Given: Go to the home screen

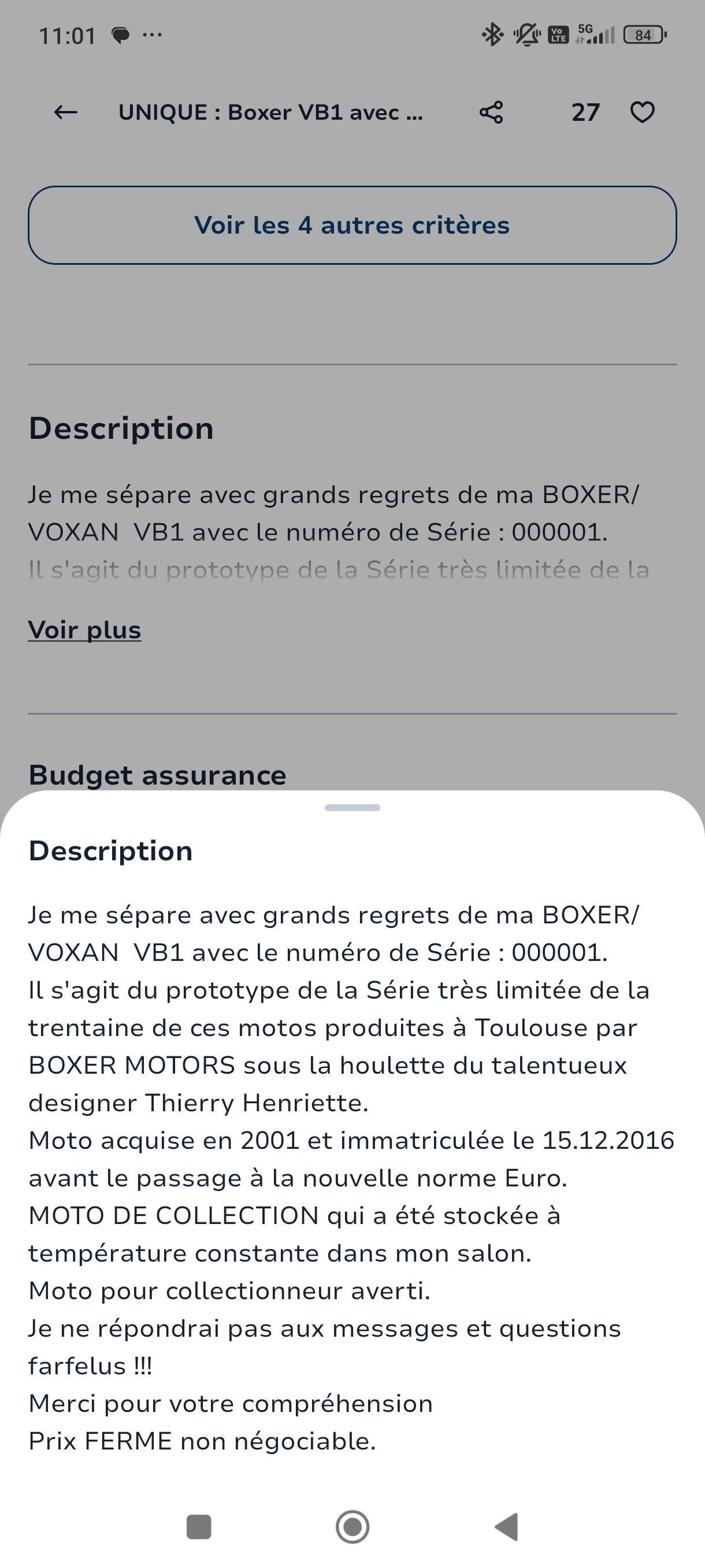Looking at the screenshot, I should [x=352, y=1526].
